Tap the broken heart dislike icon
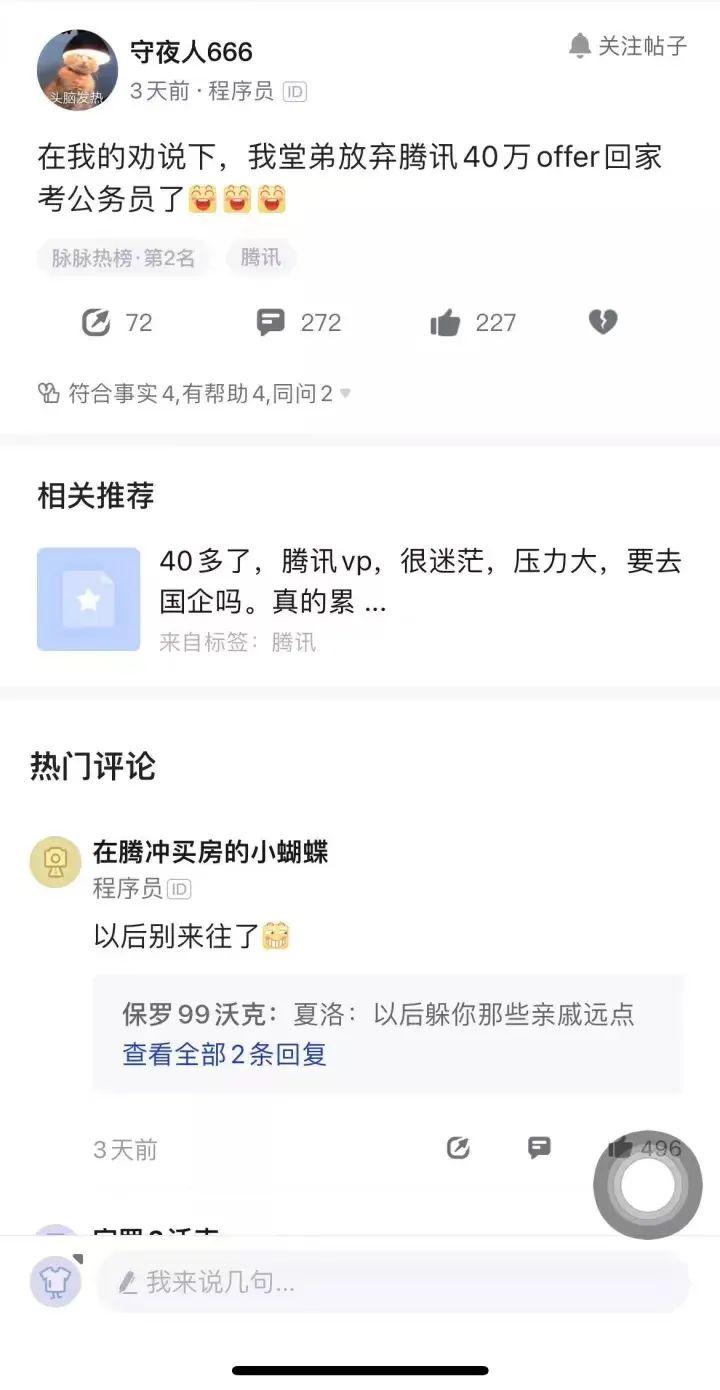 coord(602,322)
